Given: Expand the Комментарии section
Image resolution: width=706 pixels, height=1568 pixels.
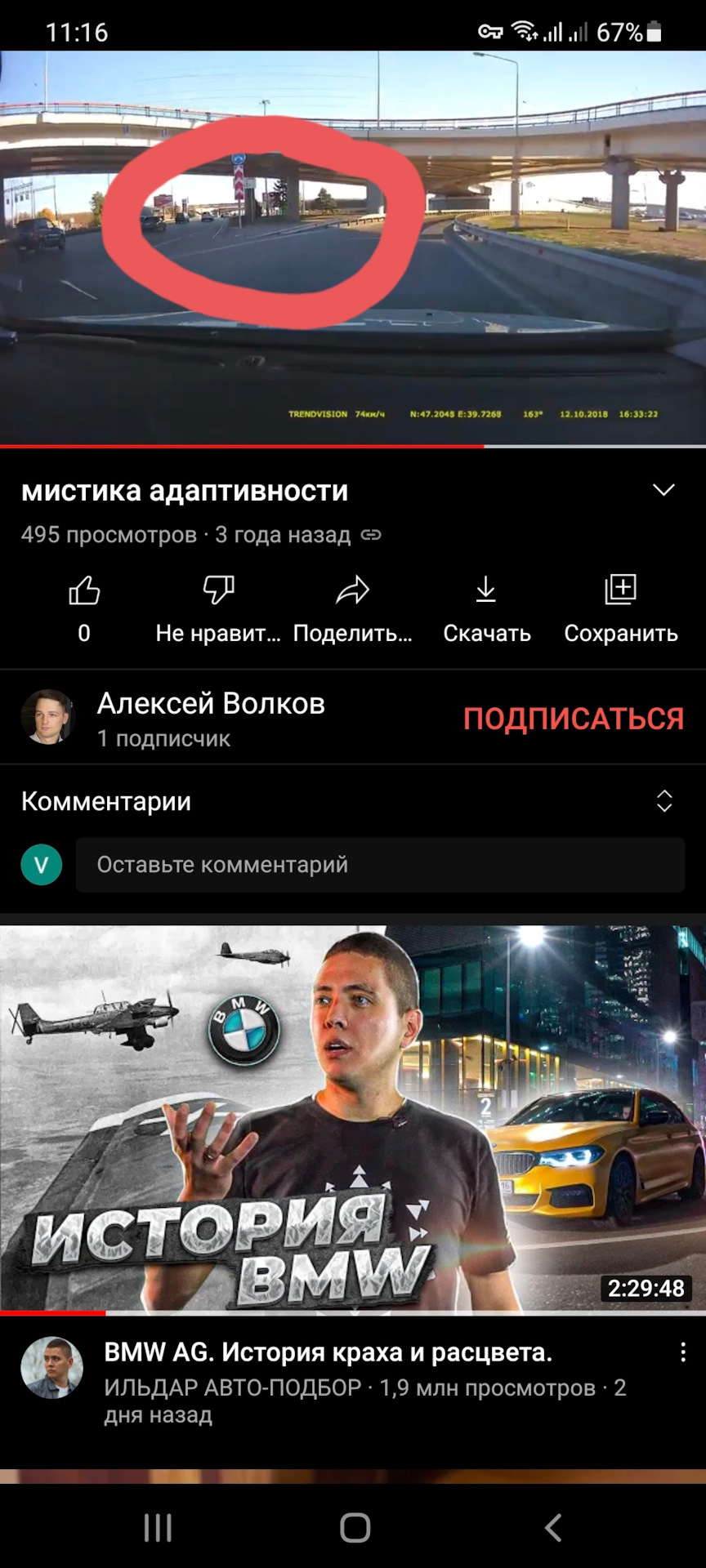Looking at the screenshot, I should [664, 801].
